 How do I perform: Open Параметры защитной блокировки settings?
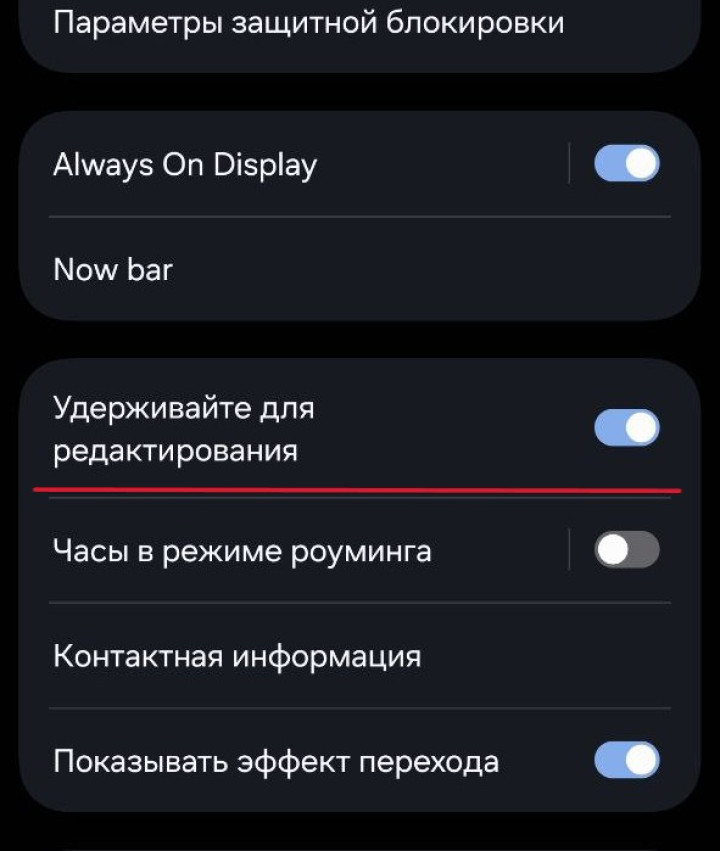point(308,22)
